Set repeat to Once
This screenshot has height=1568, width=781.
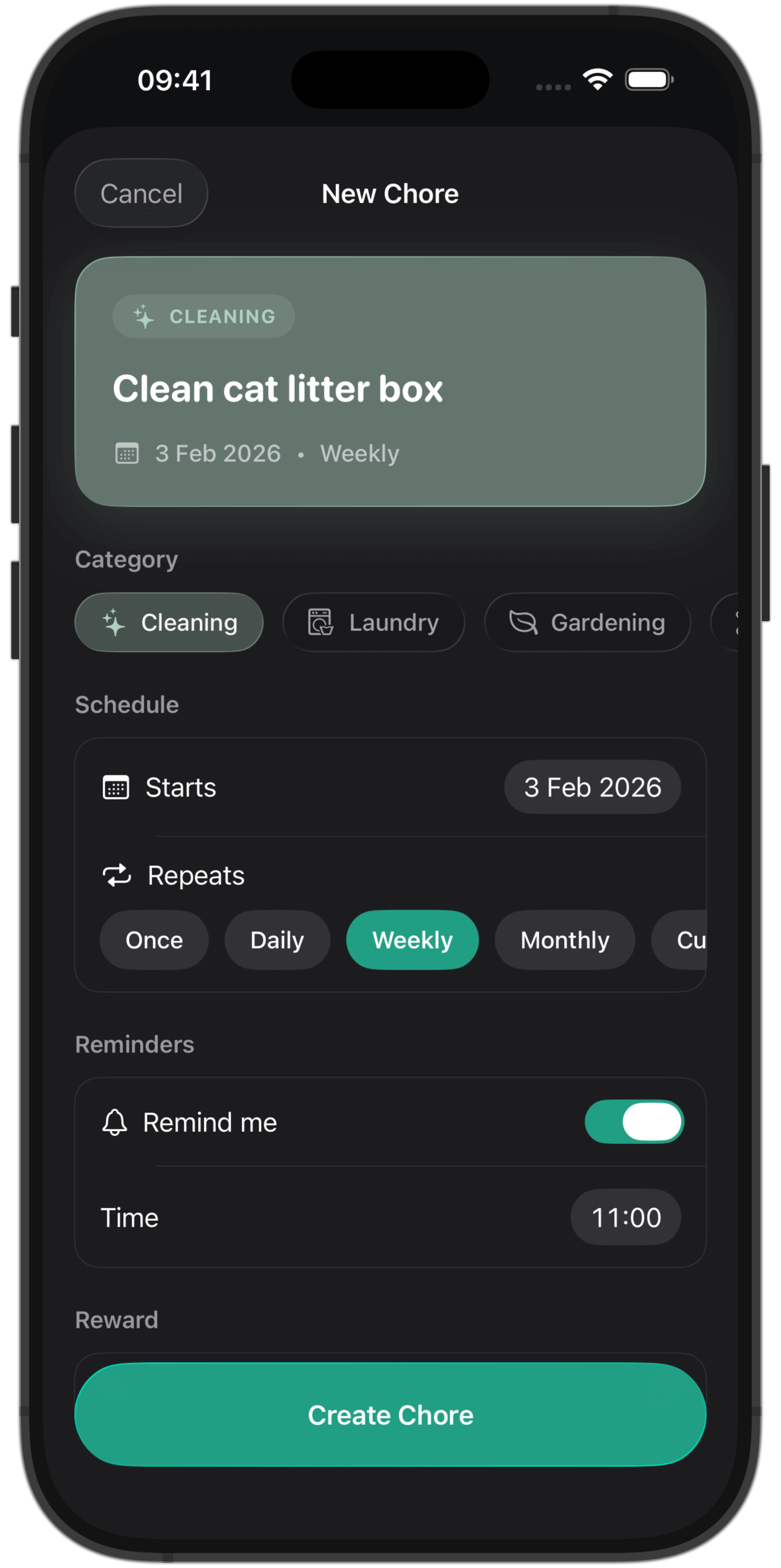pos(154,940)
